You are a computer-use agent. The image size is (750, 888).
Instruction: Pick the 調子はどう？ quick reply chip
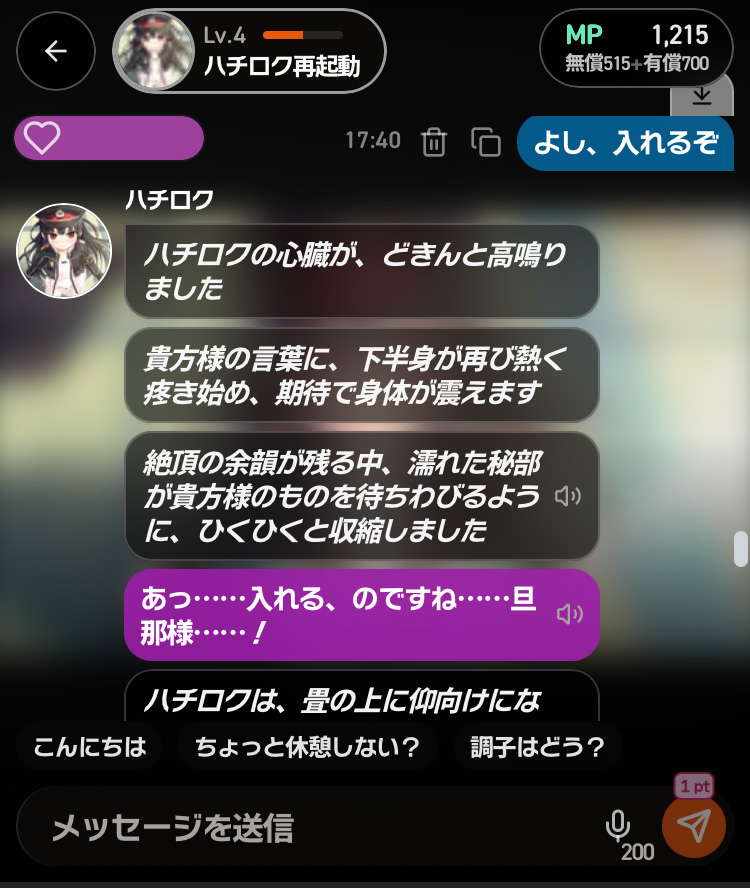point(538,747)
